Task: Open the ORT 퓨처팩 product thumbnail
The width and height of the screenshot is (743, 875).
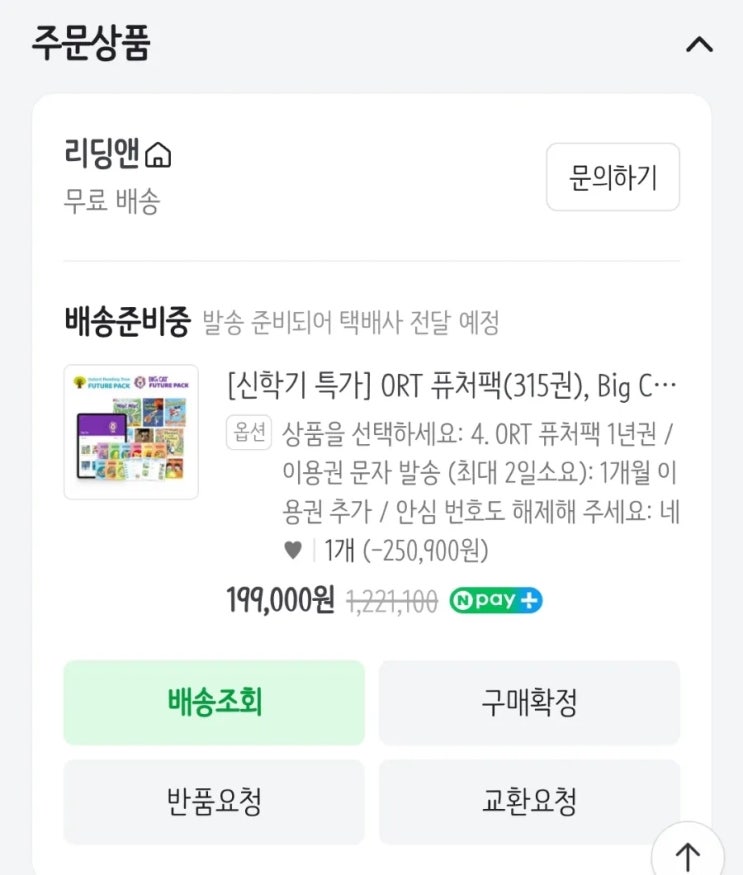Action: tap(131, 431)
